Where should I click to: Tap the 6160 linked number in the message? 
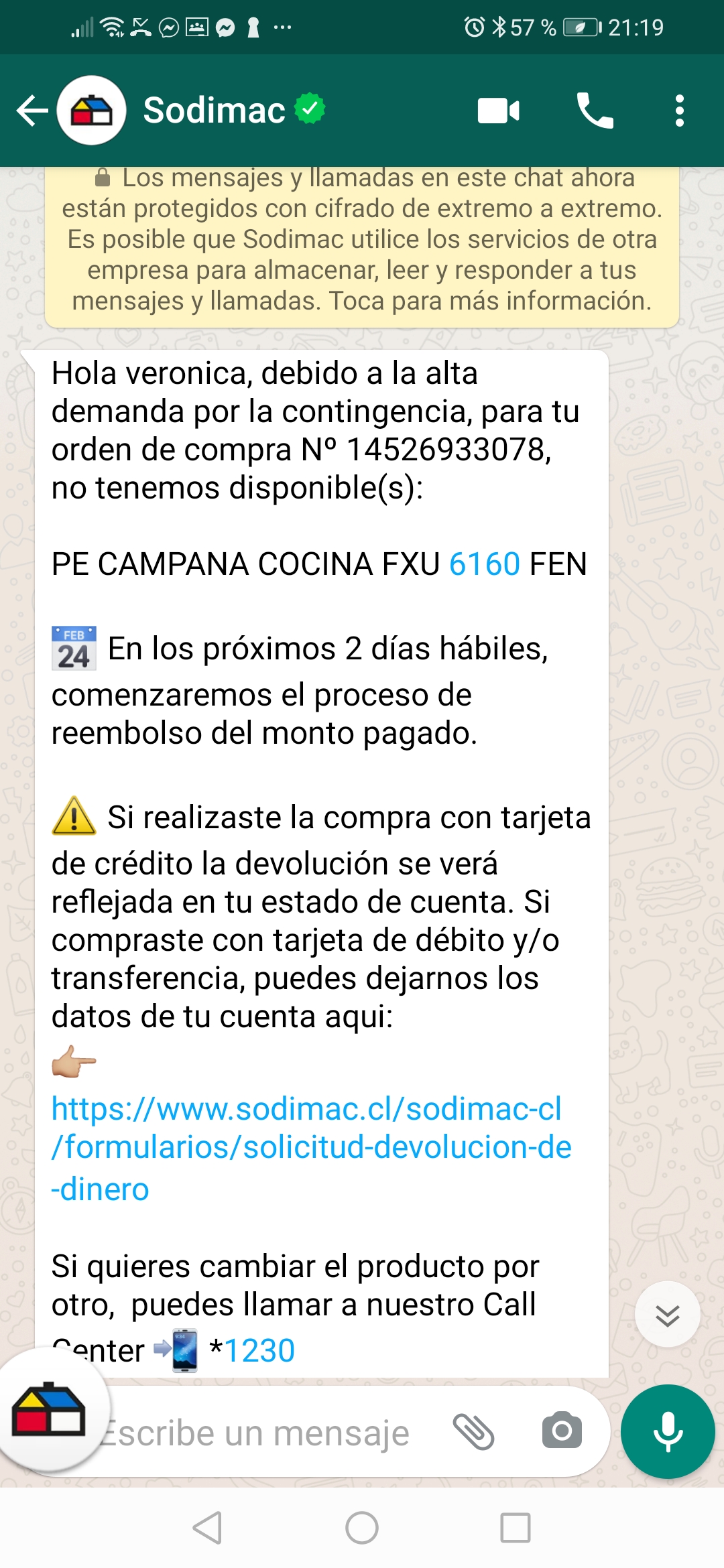tap(485, 564)
